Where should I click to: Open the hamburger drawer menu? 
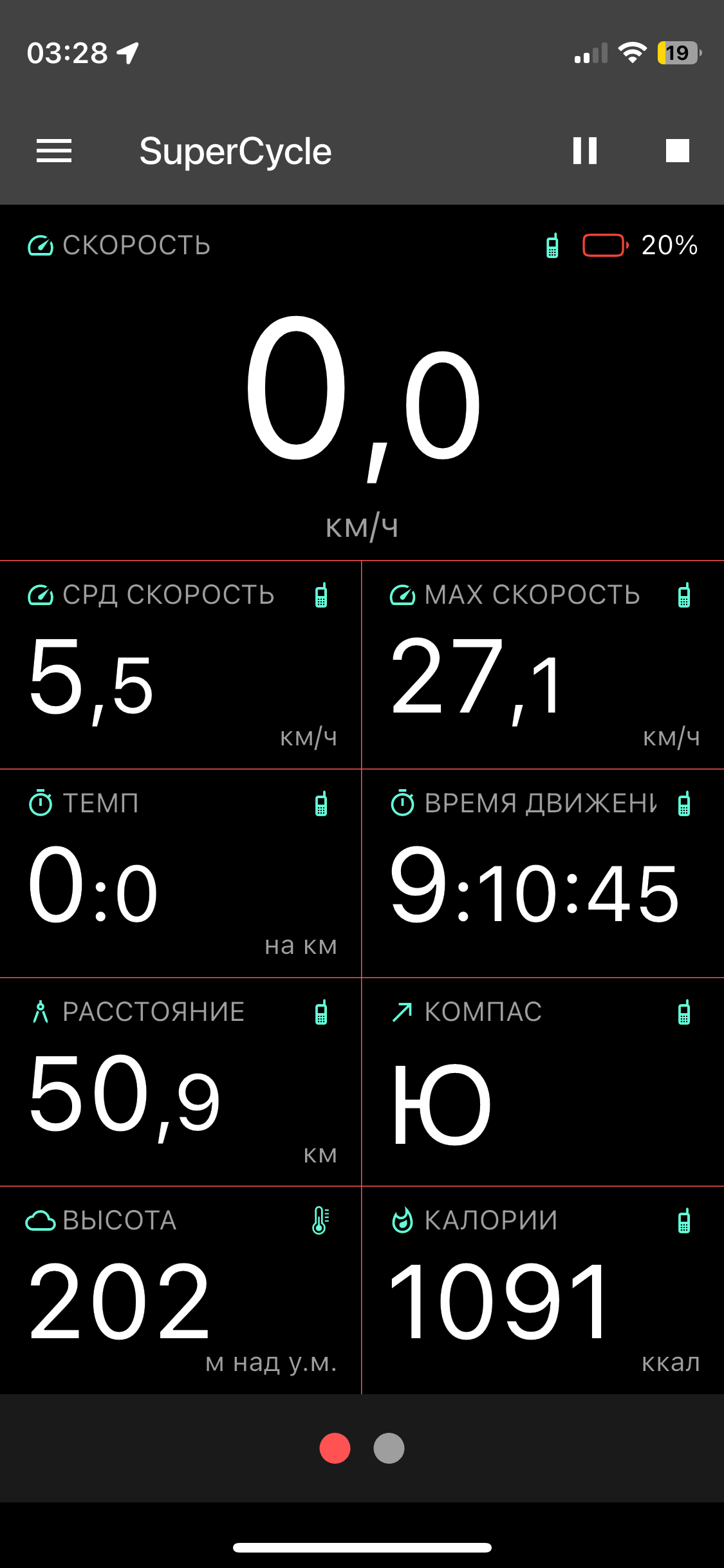click(54, 151)
